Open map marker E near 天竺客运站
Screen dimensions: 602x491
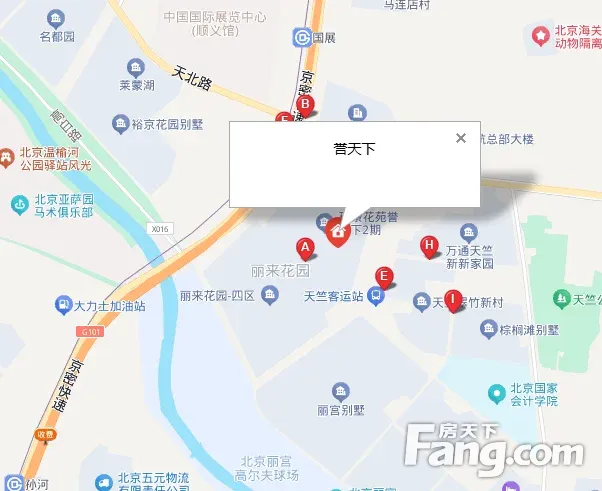(x=382, y=276)
